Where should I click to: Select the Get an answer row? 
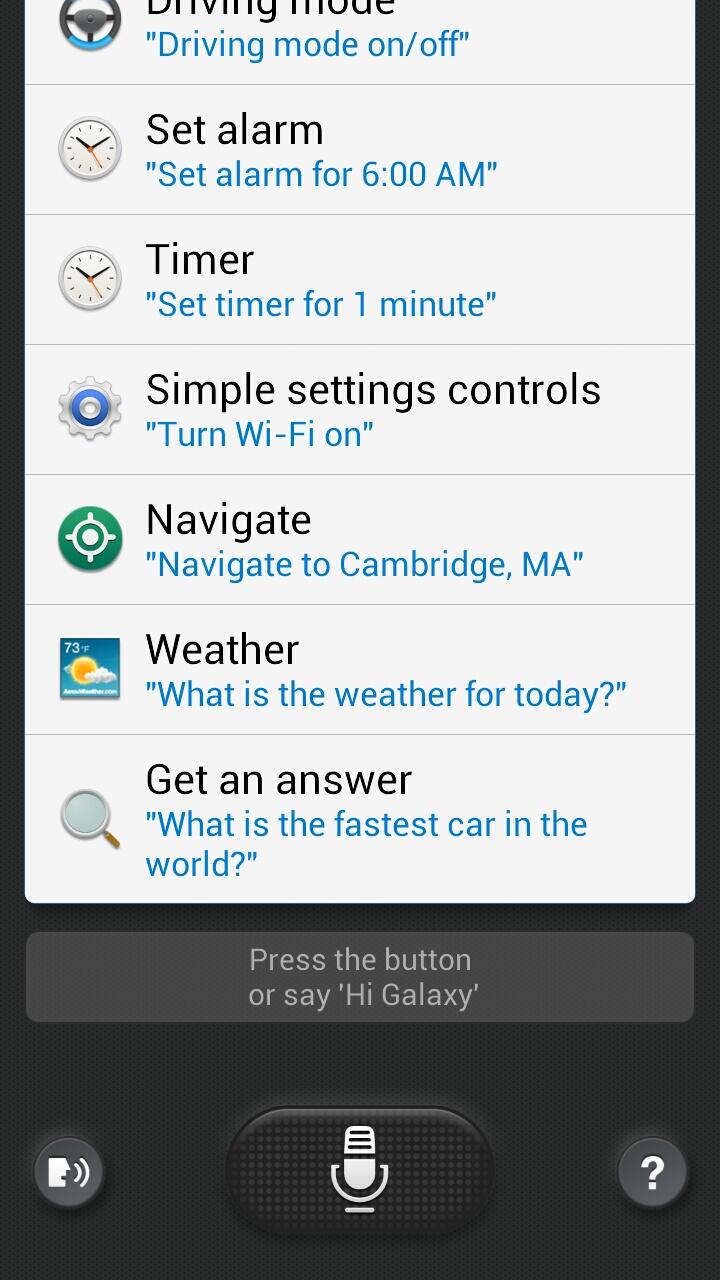[x=360, y=820]
